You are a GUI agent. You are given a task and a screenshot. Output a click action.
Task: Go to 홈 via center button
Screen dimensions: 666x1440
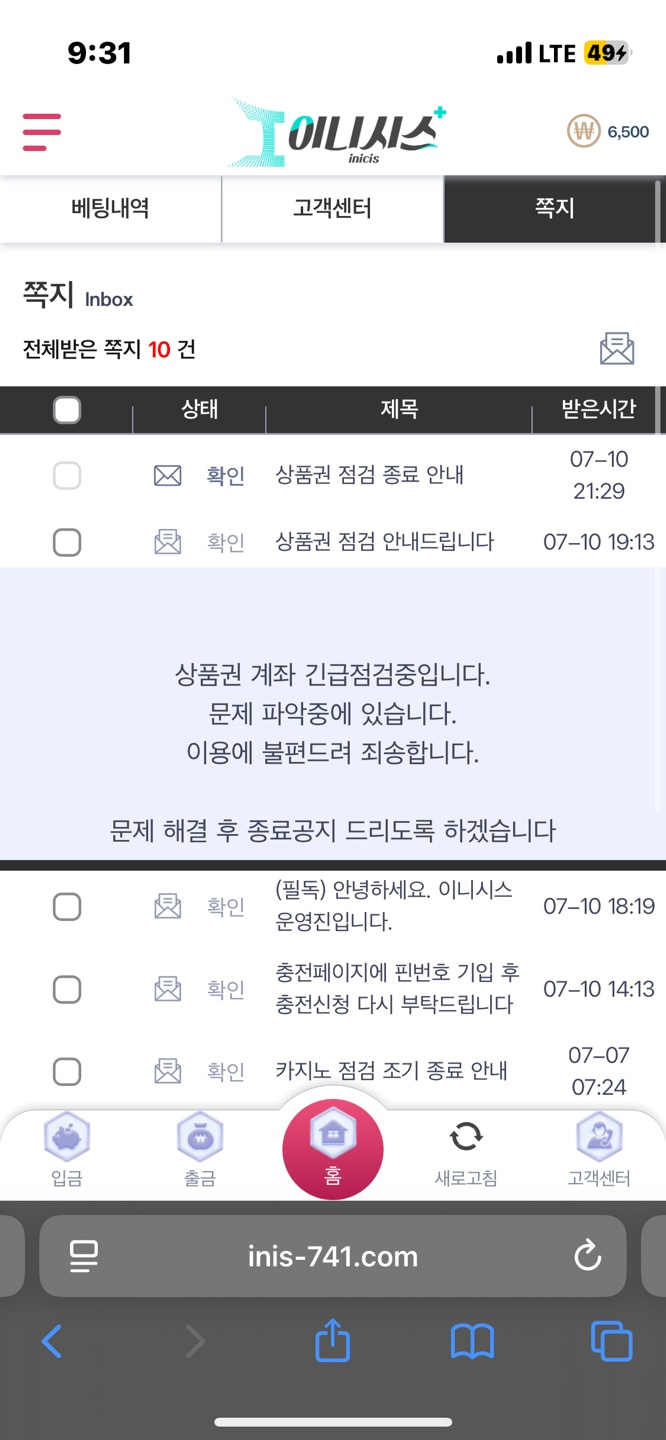click(333, 1148)
